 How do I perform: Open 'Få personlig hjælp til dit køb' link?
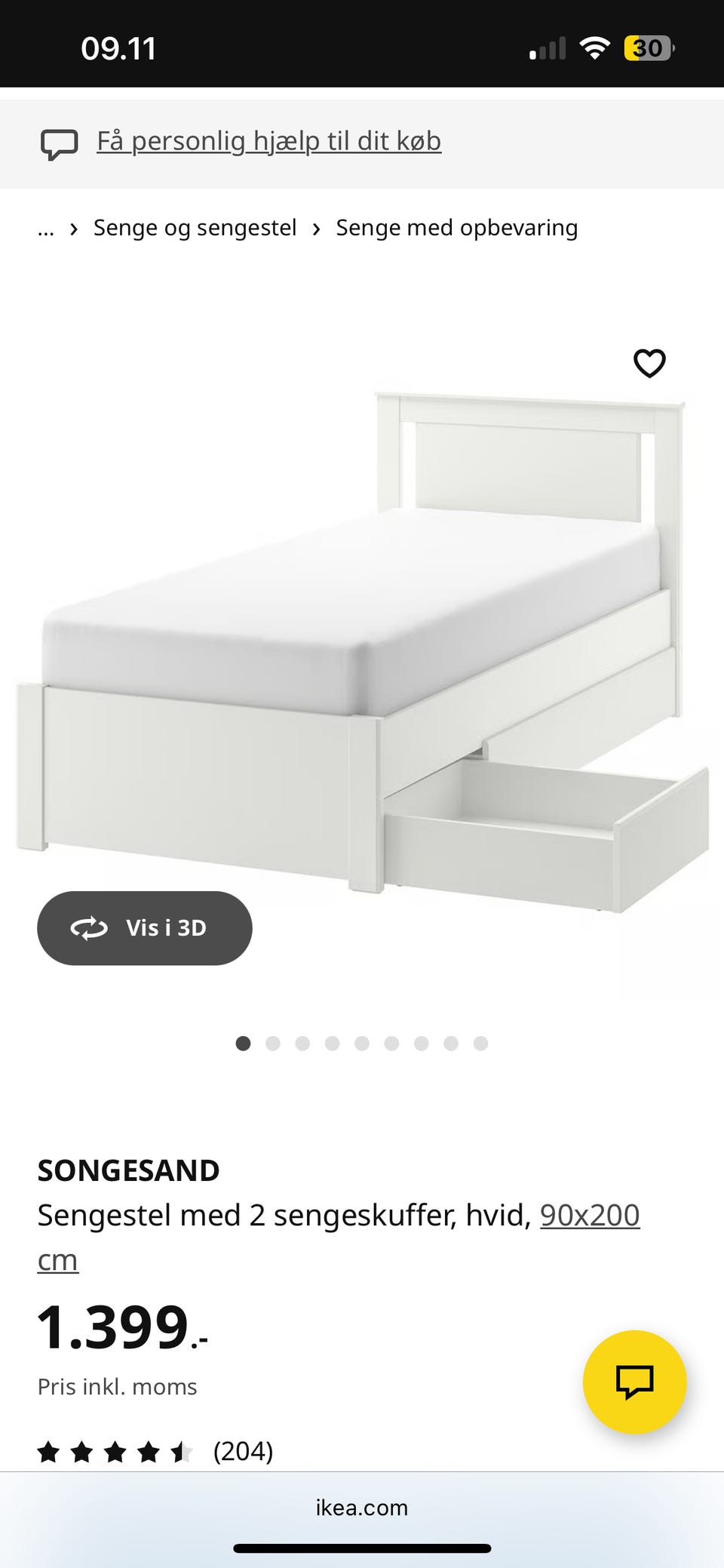tap(268, 141)
